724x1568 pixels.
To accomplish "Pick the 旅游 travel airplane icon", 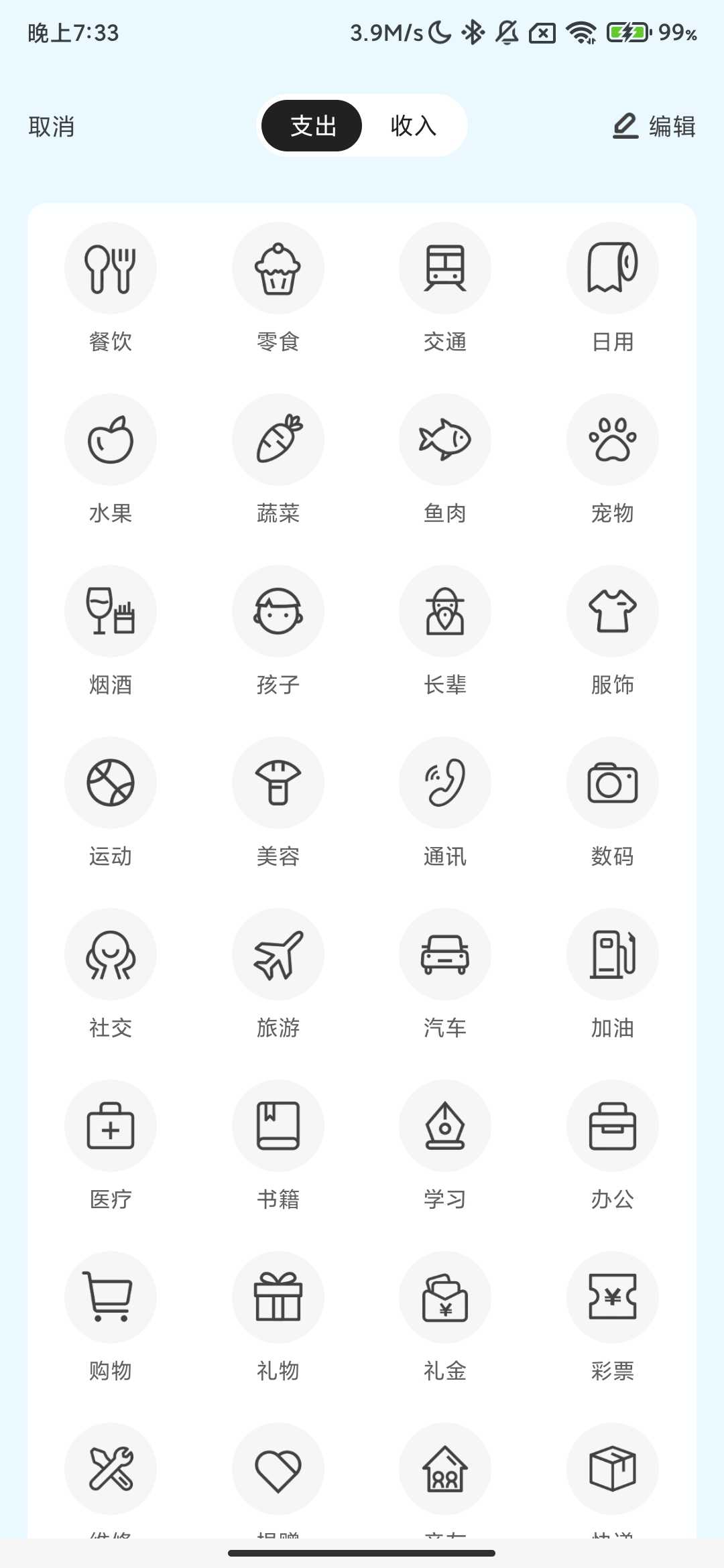I will 278,954.
